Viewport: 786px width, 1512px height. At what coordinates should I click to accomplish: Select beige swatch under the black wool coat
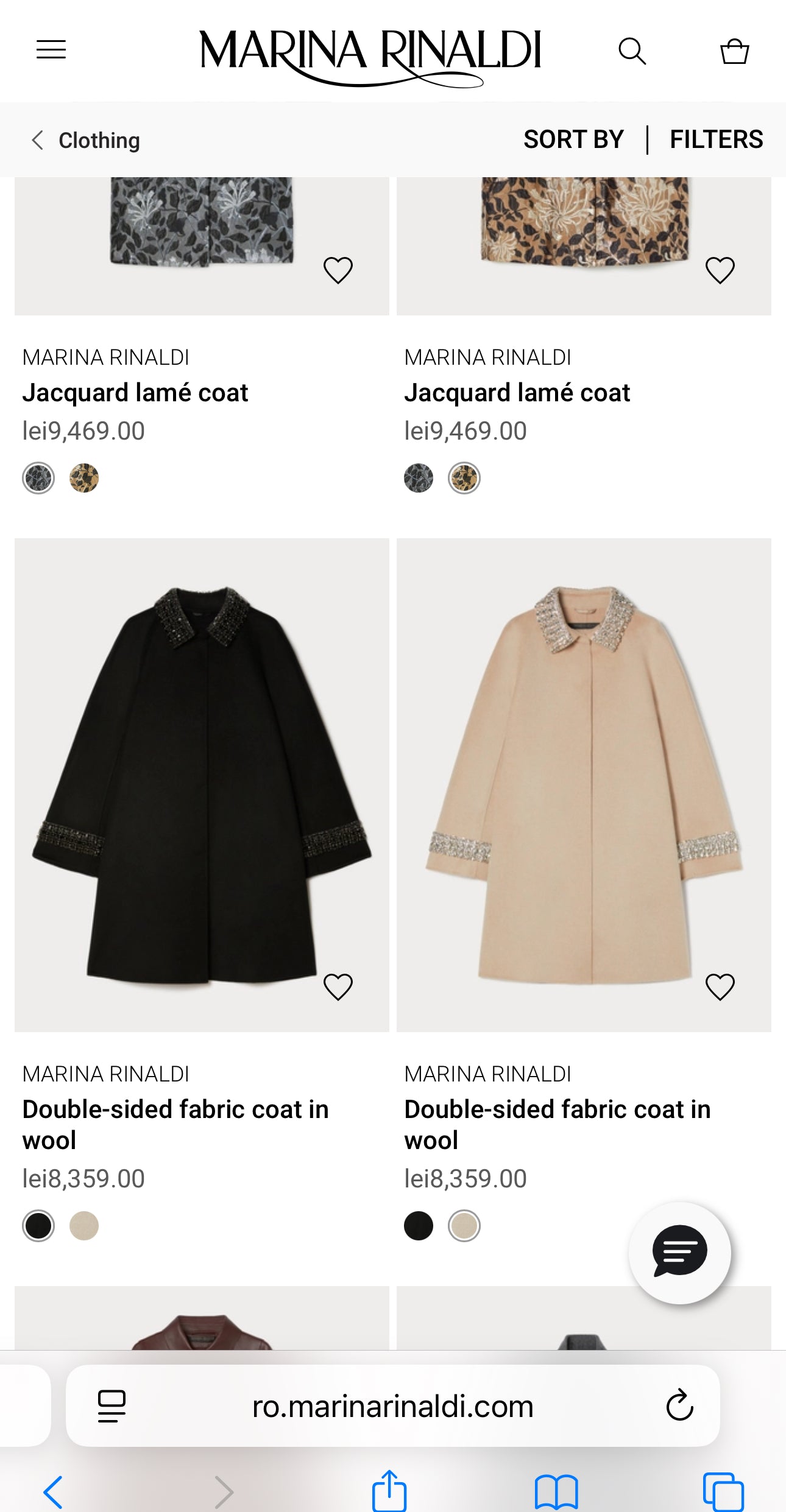click(x=84, y=1226)
